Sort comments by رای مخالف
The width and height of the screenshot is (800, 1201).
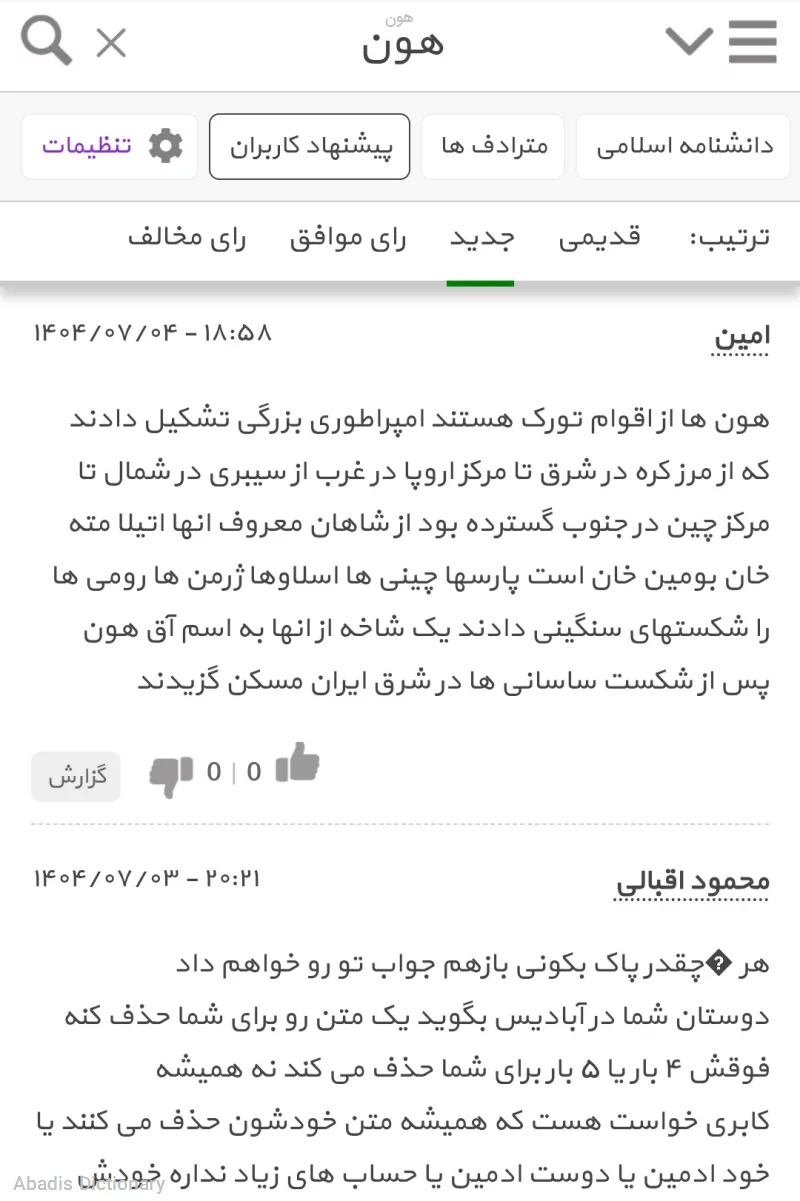pyautogui.click(x=186, y=239)
